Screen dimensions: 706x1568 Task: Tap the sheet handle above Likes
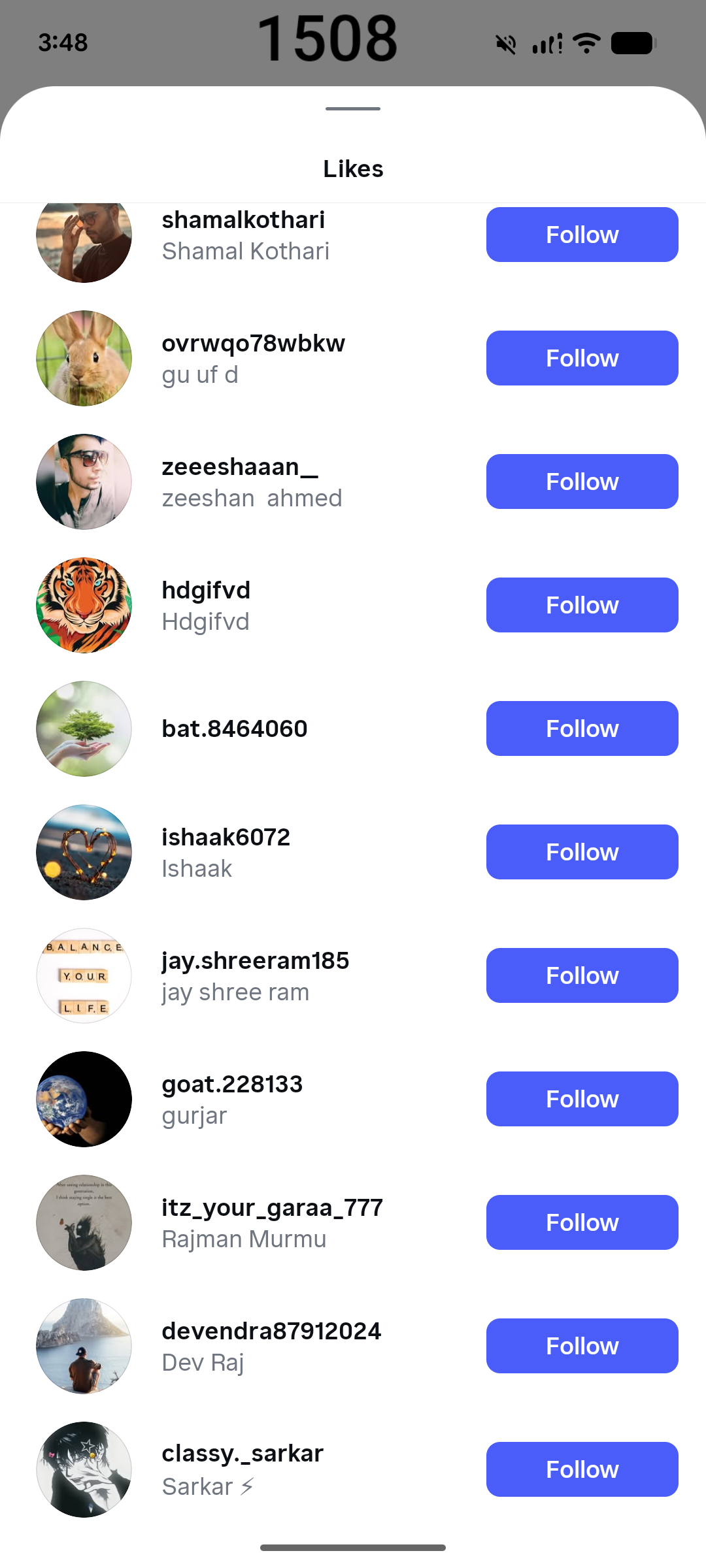click(353, 108)
